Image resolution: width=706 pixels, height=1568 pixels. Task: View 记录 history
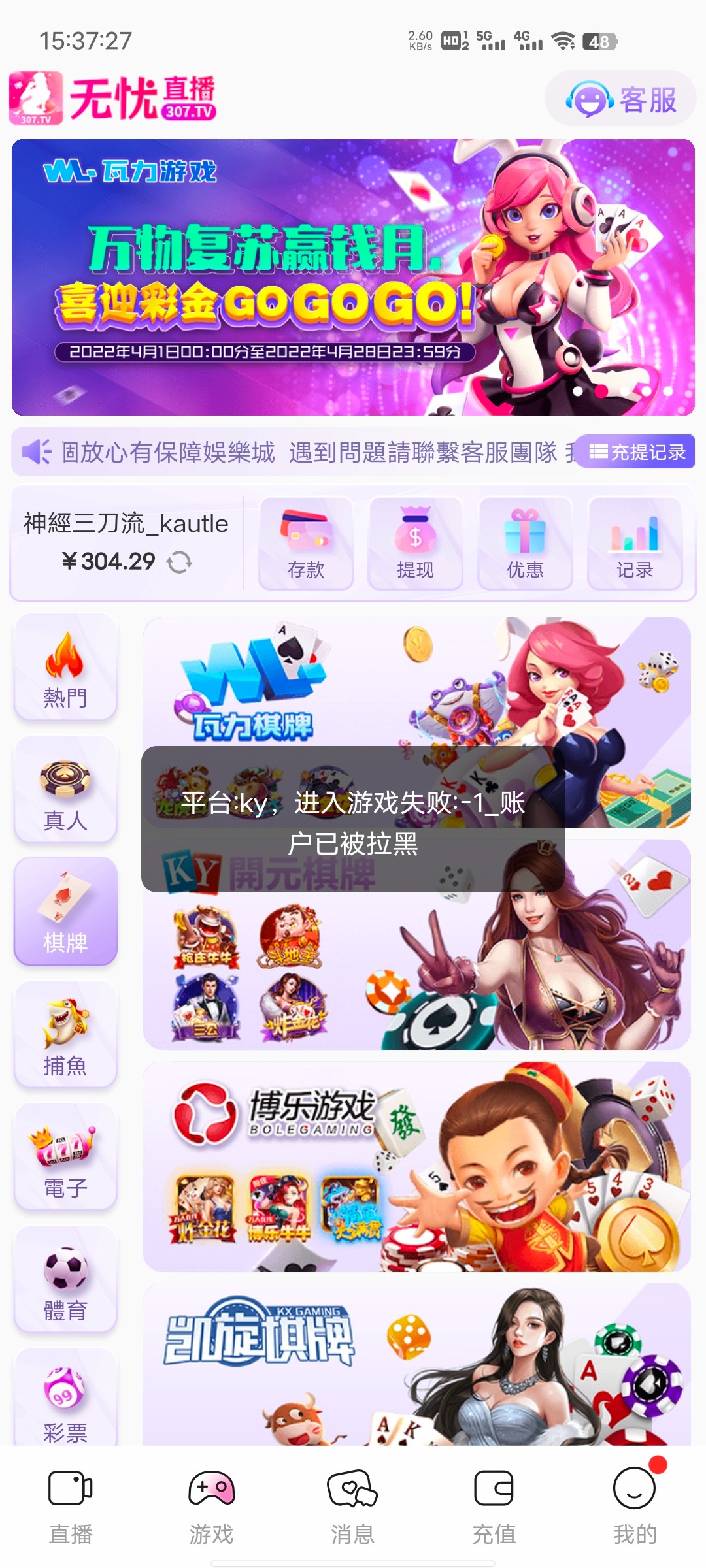pos(635,544)
